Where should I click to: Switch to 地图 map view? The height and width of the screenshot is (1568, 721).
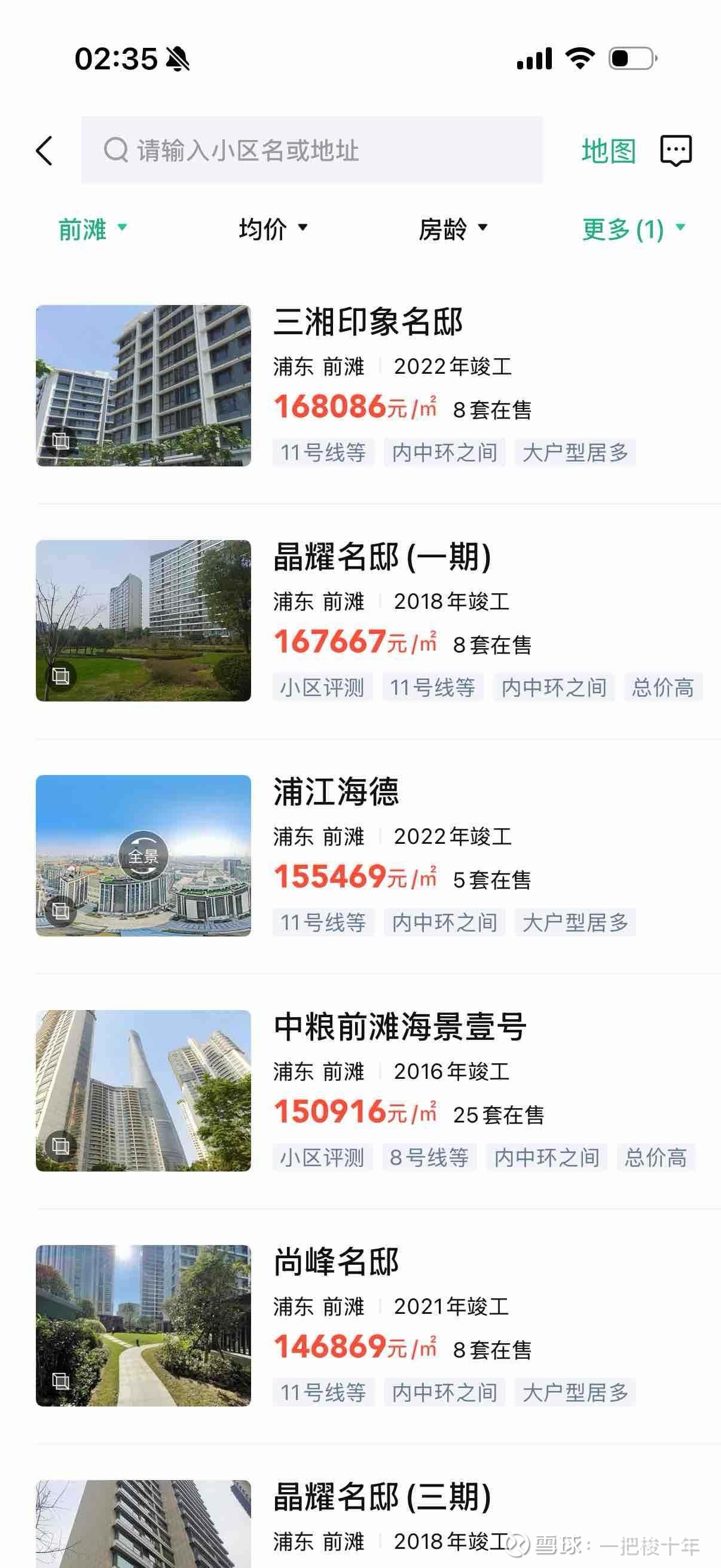click(x=609, y=150)
